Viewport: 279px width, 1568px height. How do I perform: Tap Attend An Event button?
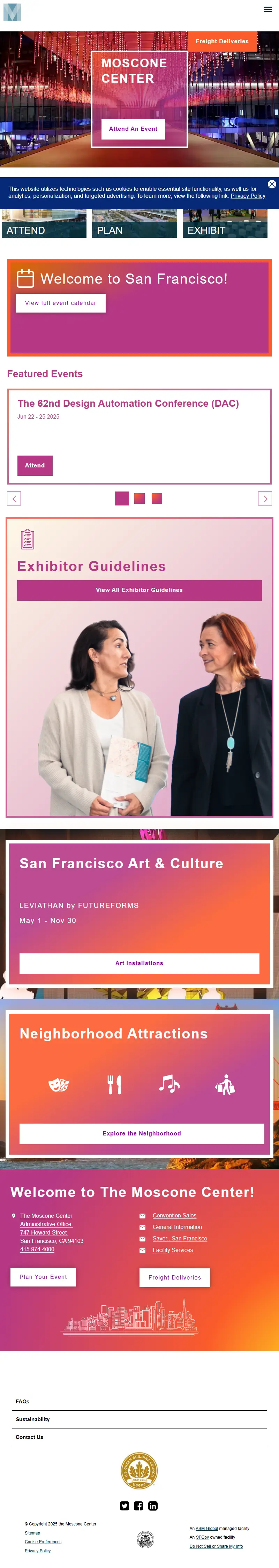(x=133, y=129)
